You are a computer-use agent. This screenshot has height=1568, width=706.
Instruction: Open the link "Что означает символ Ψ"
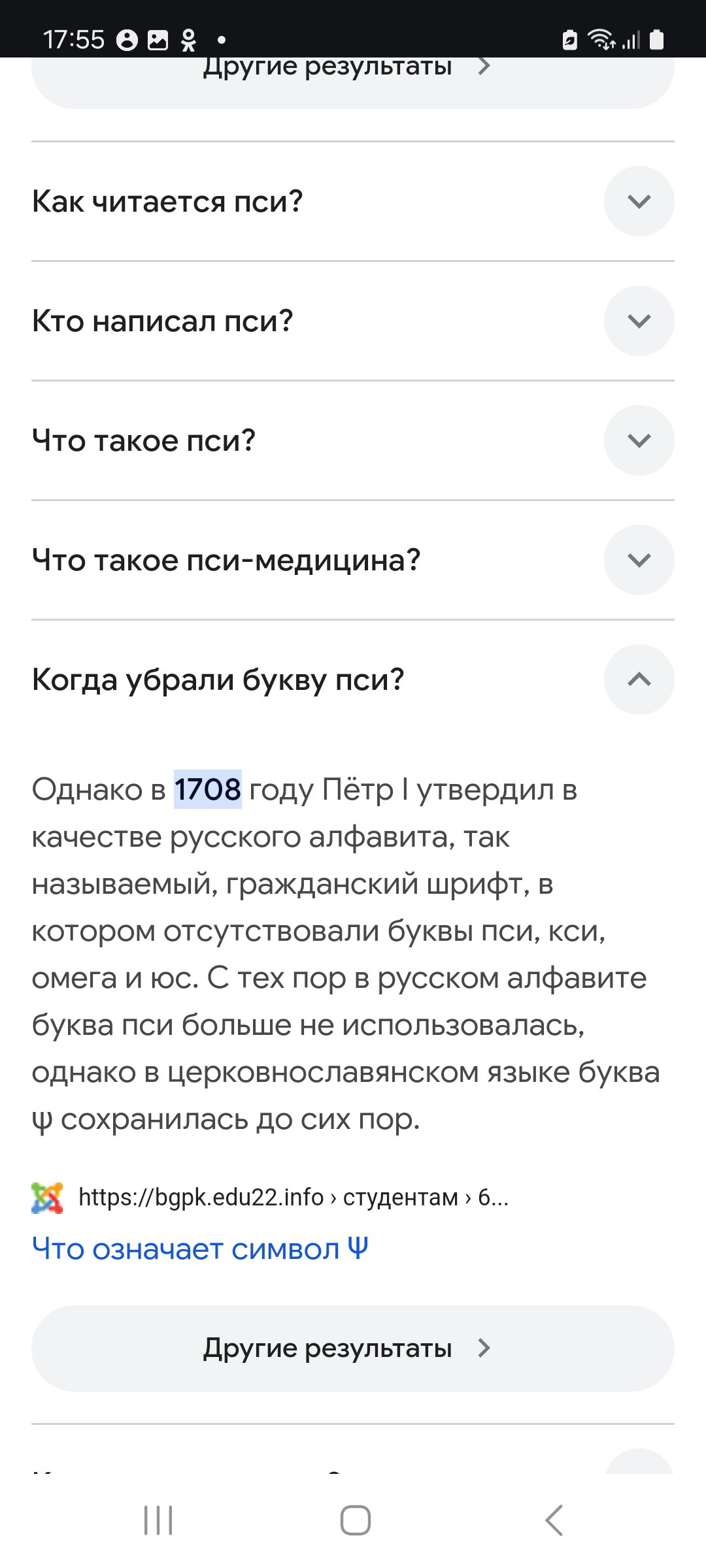click(200, 1249)
